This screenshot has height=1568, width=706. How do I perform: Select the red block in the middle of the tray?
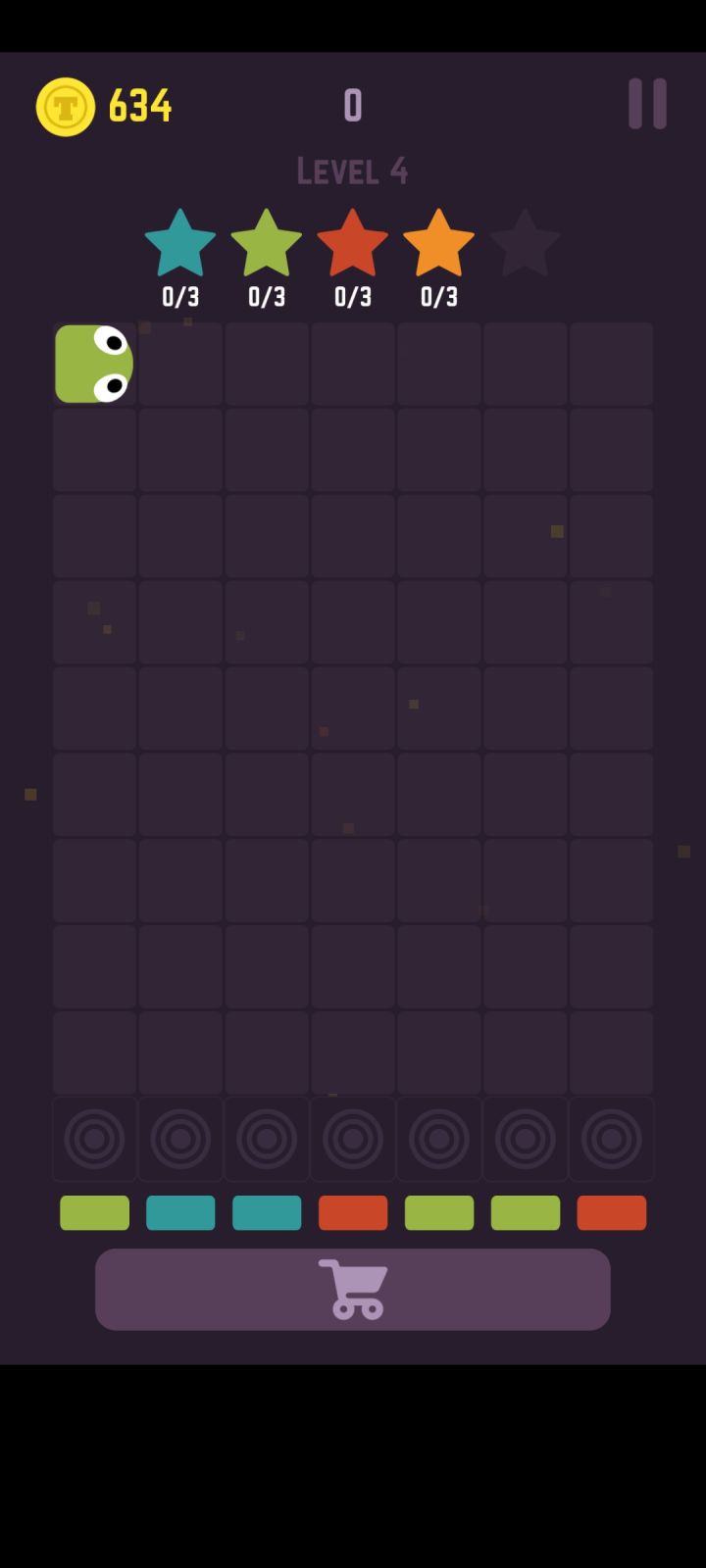coord(352,1212)
